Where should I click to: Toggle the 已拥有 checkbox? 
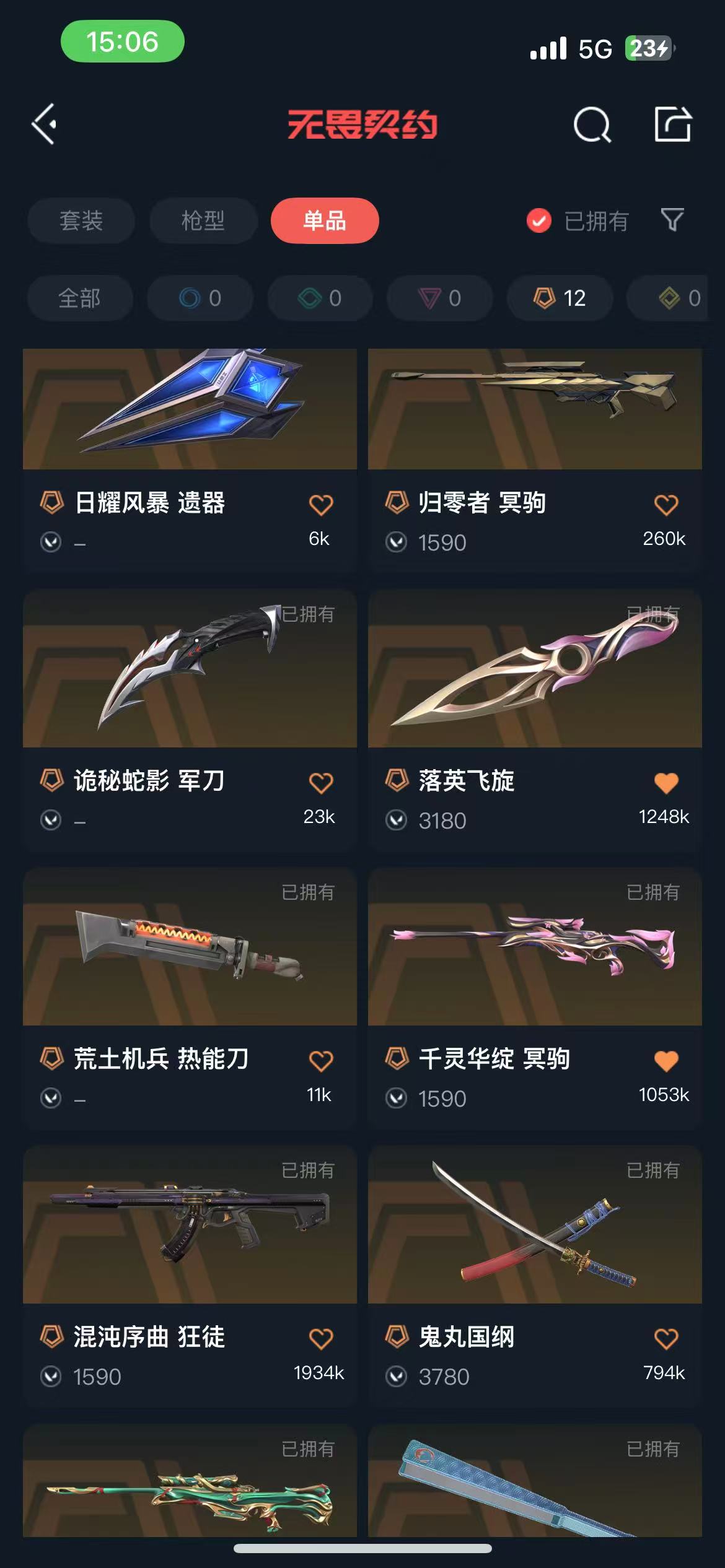point(539,220)
